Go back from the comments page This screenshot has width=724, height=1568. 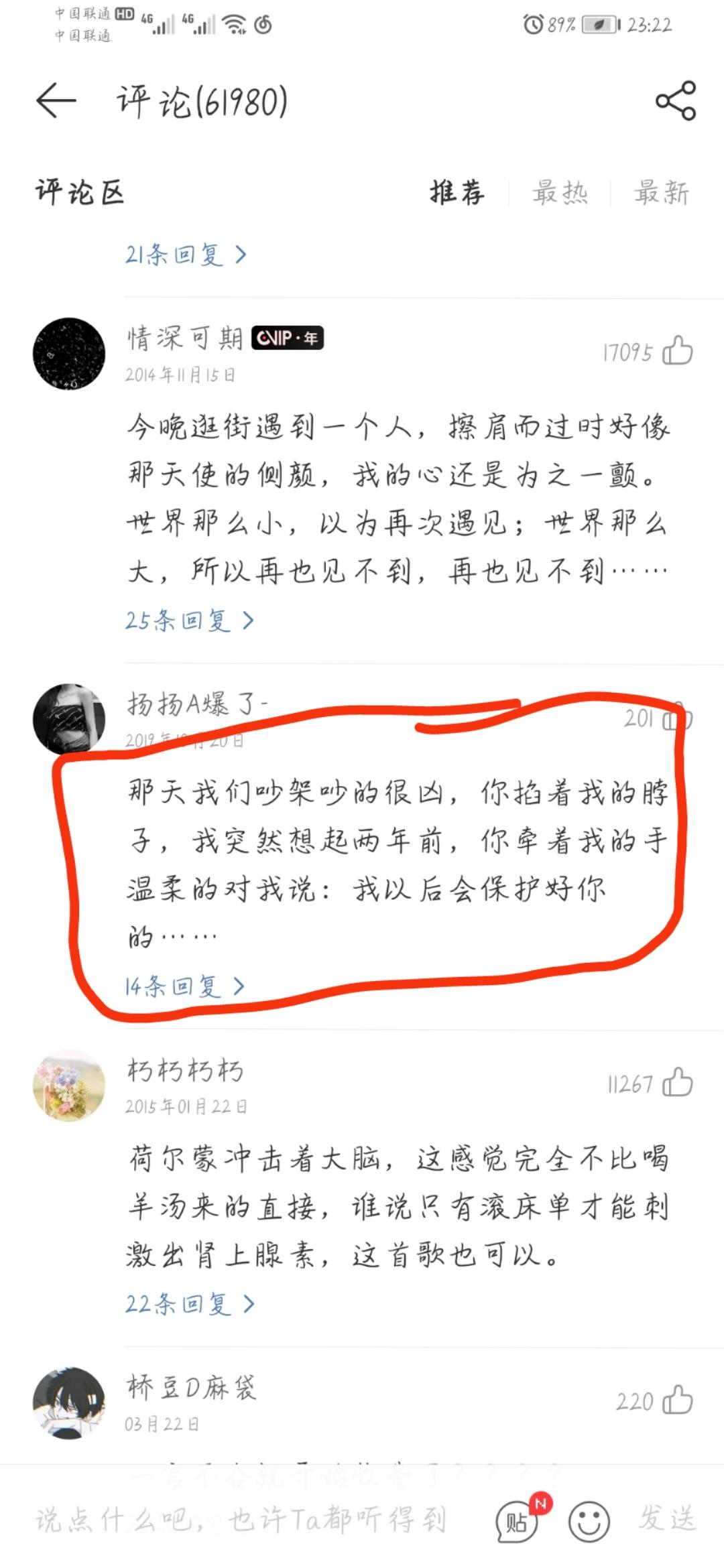(56, 101)
